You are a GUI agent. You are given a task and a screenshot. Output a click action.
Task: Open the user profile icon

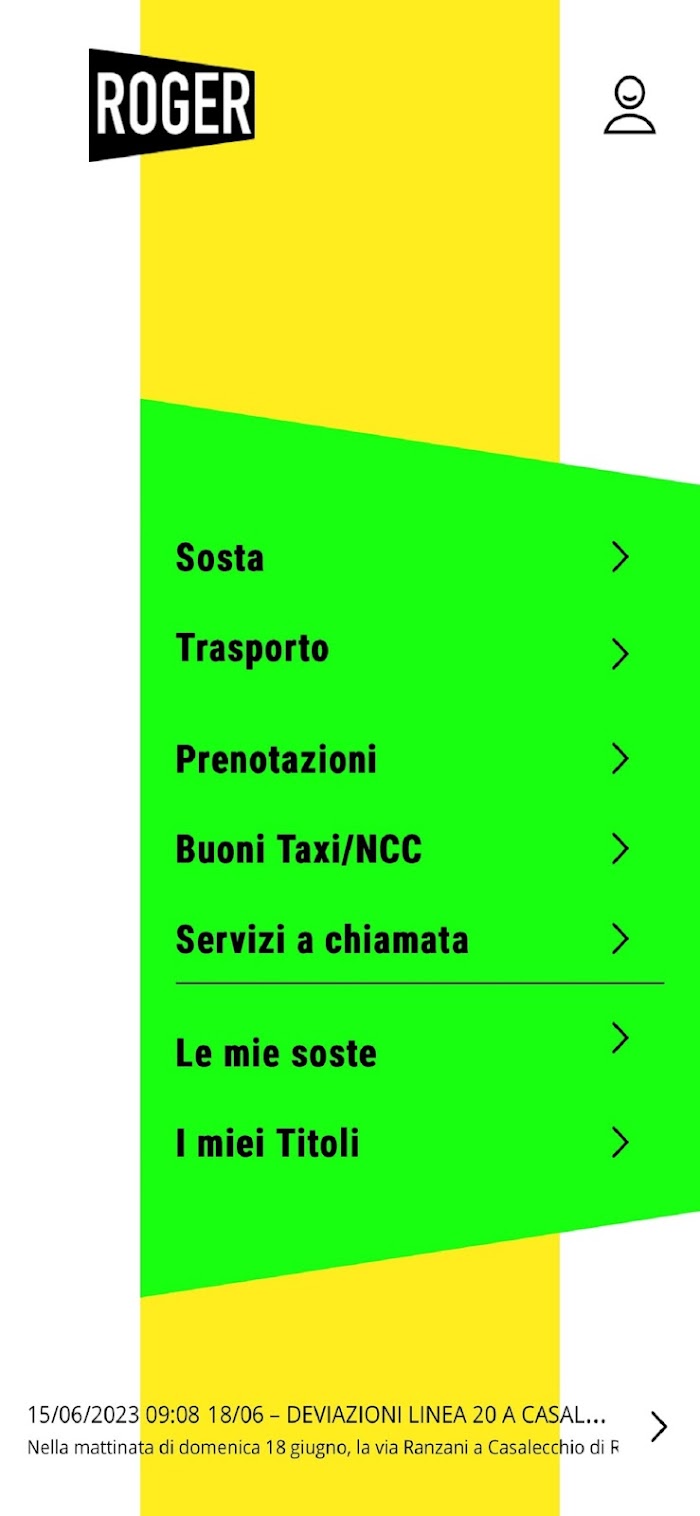click(630, 105)
